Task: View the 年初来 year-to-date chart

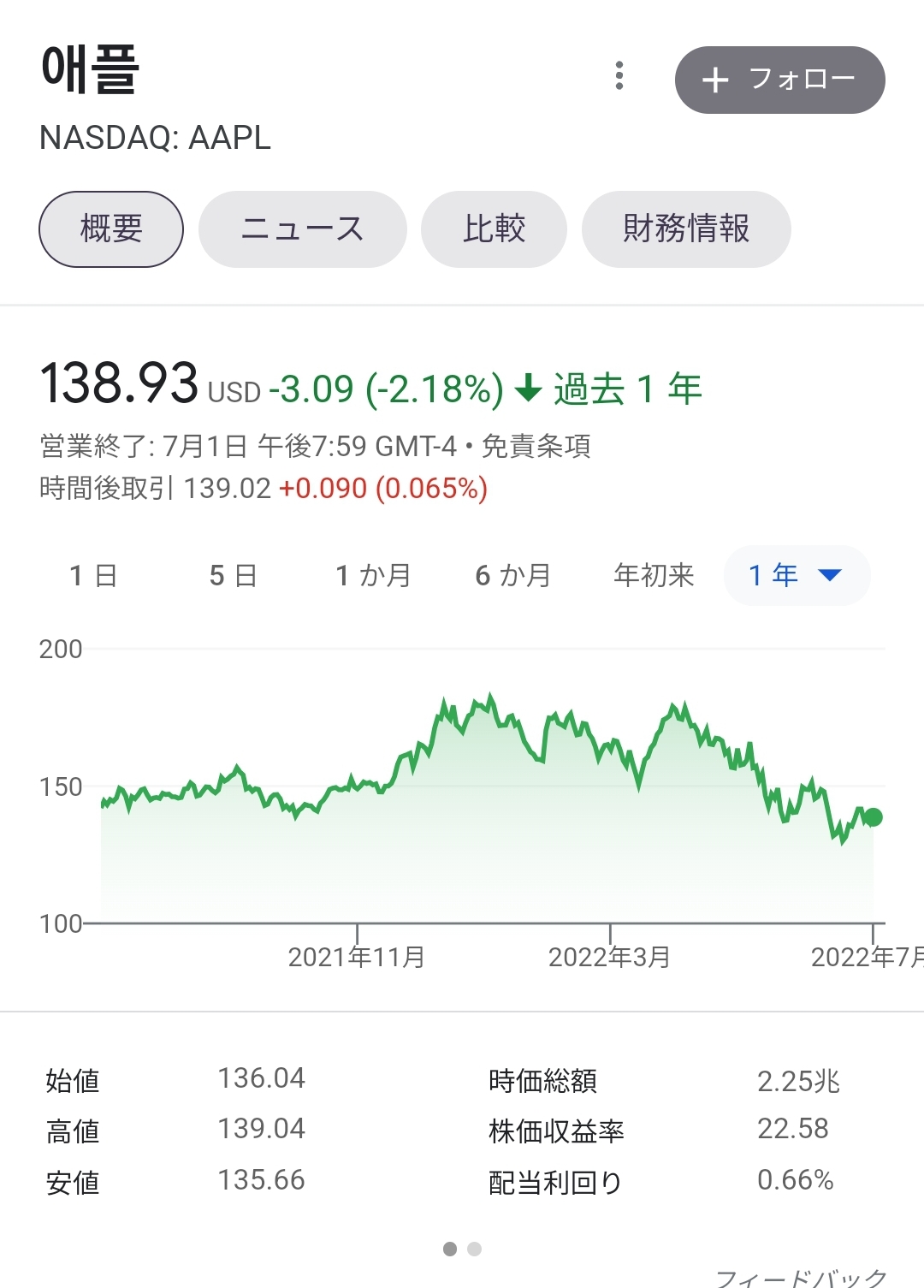Action: pyautogui.click(x=654, y=576)
